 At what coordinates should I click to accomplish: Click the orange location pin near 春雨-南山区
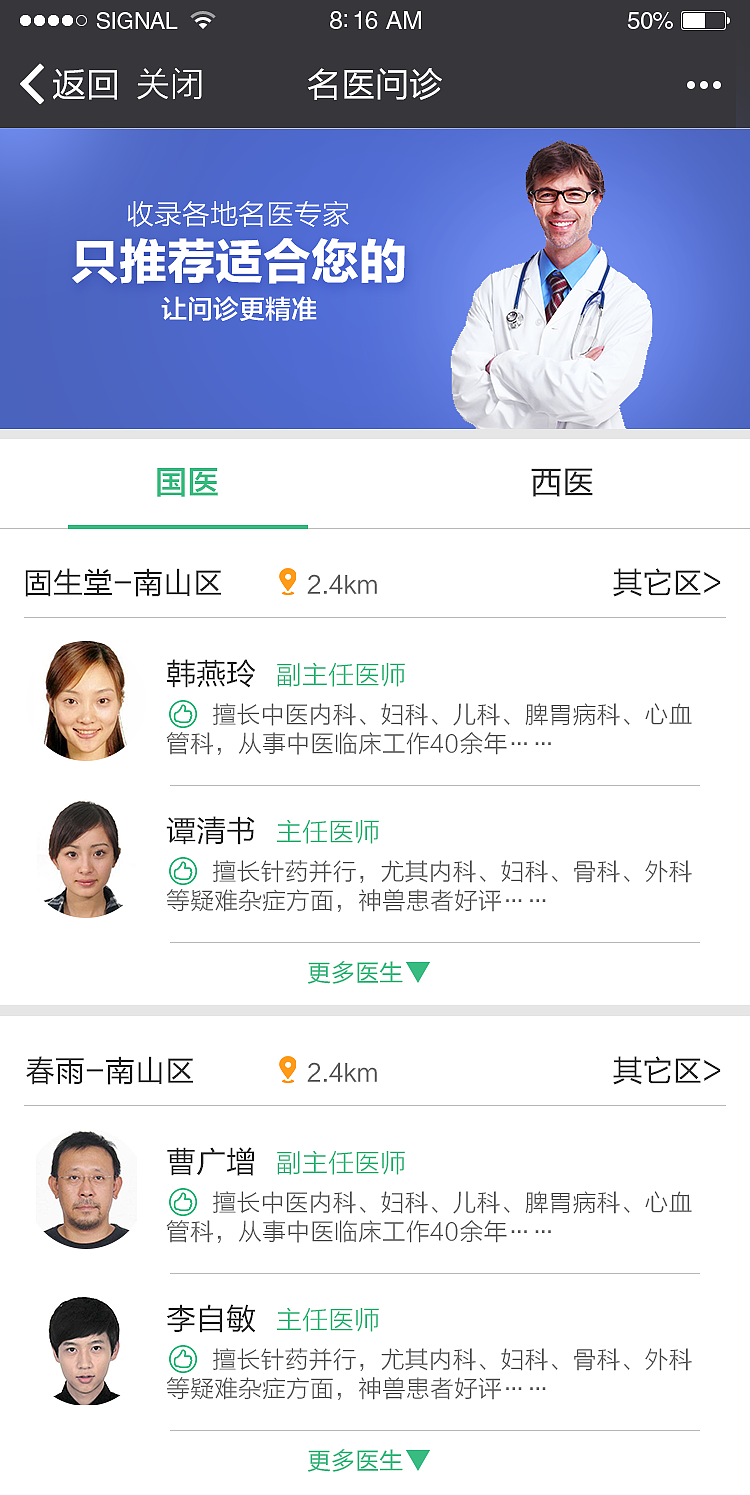[287, 1071]
